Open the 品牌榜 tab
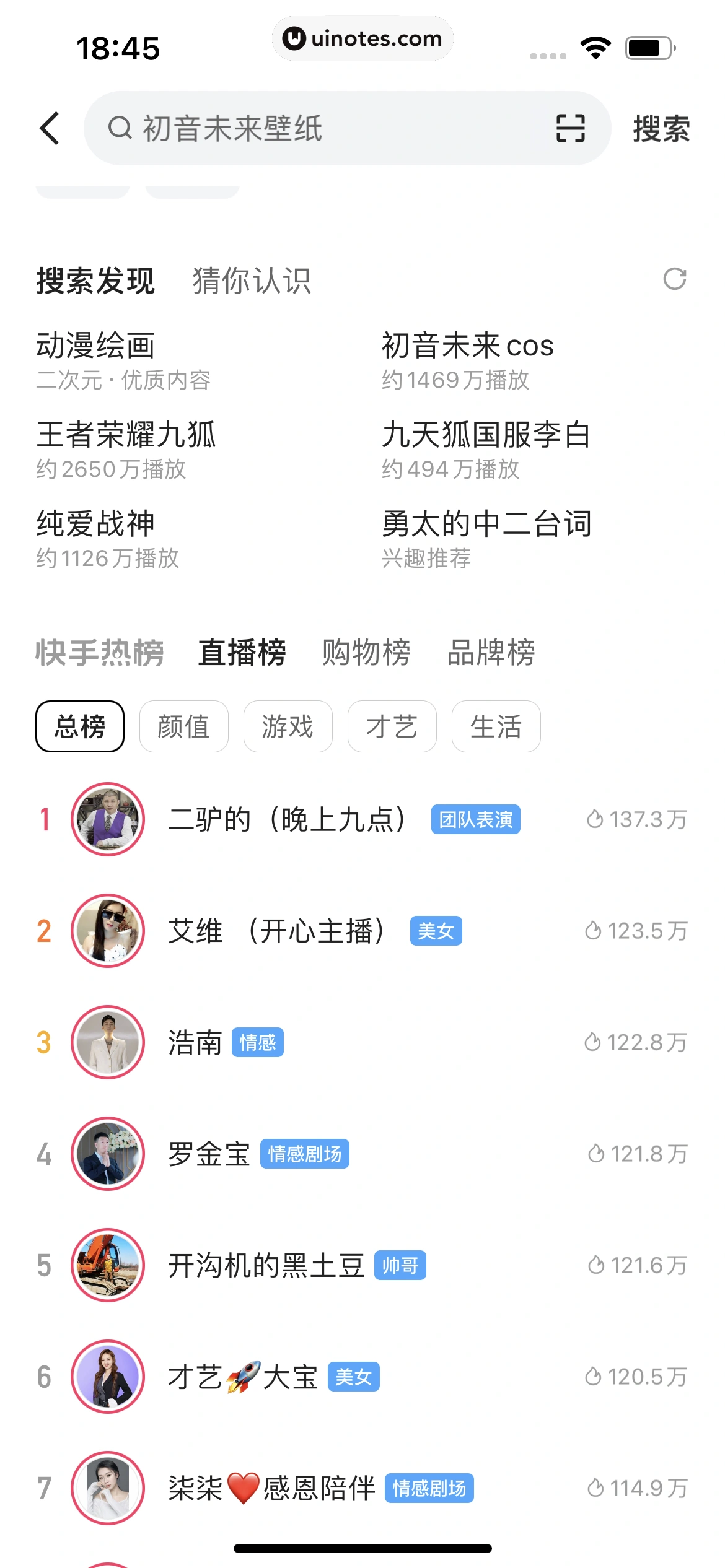Viewport: 725px width, 1568px height. (491, 653)
